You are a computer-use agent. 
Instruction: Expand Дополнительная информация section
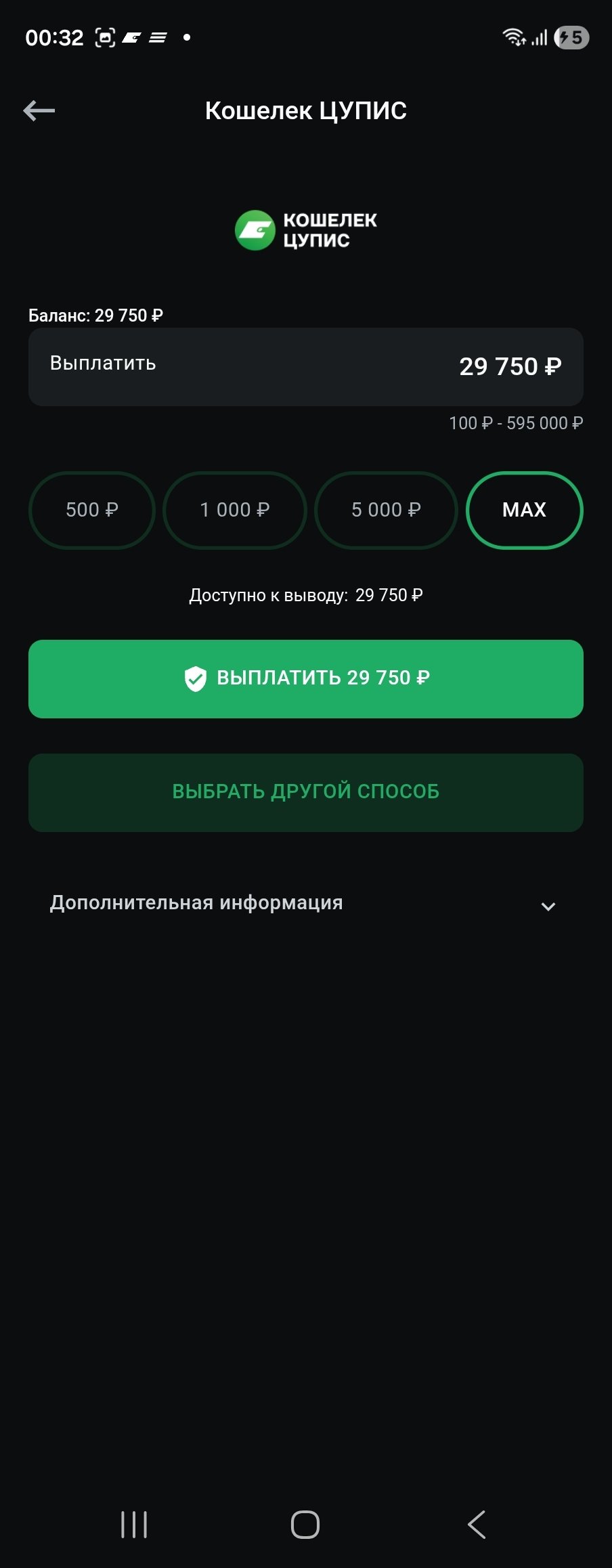tap(305, 904)
